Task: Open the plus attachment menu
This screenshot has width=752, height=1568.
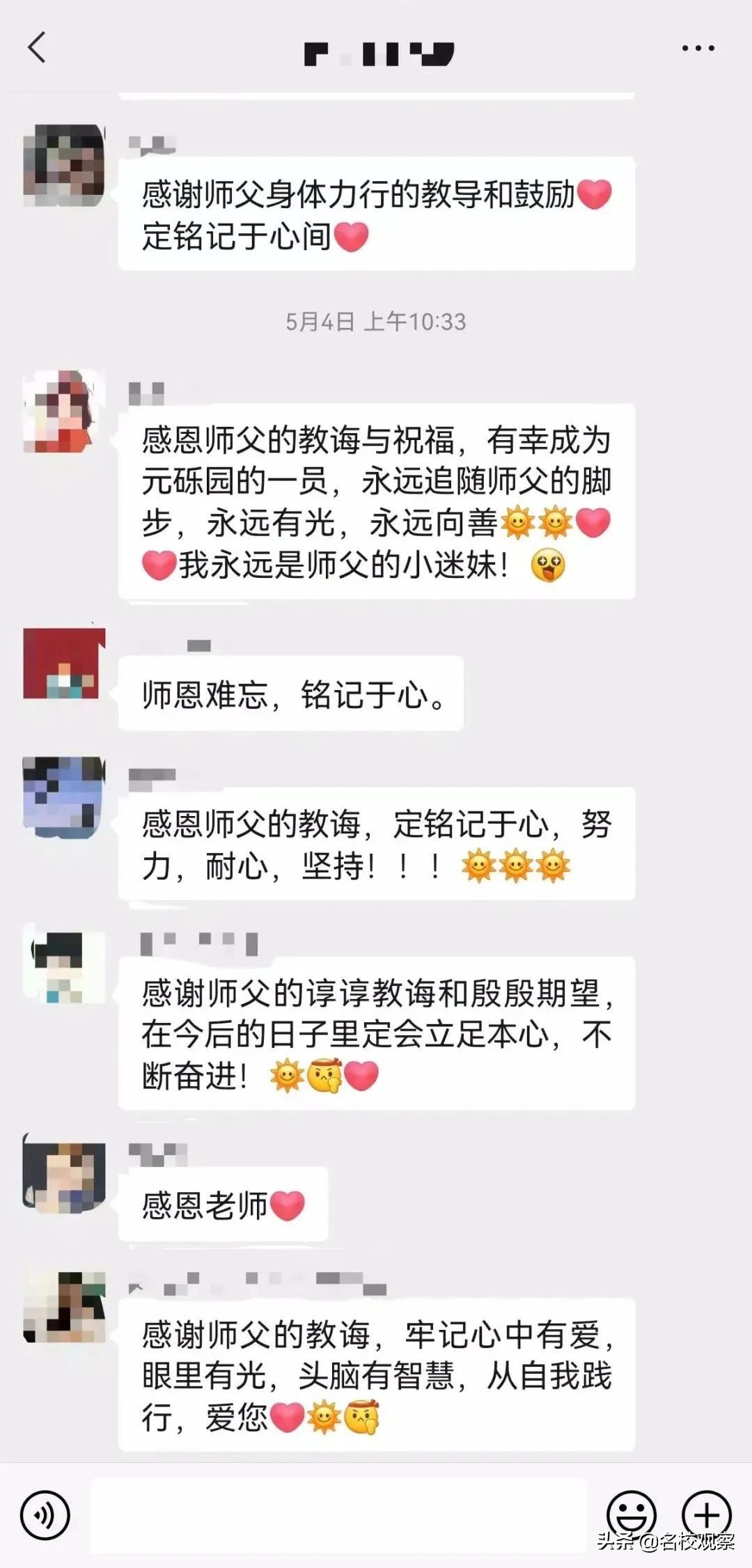Action: 706,1515
